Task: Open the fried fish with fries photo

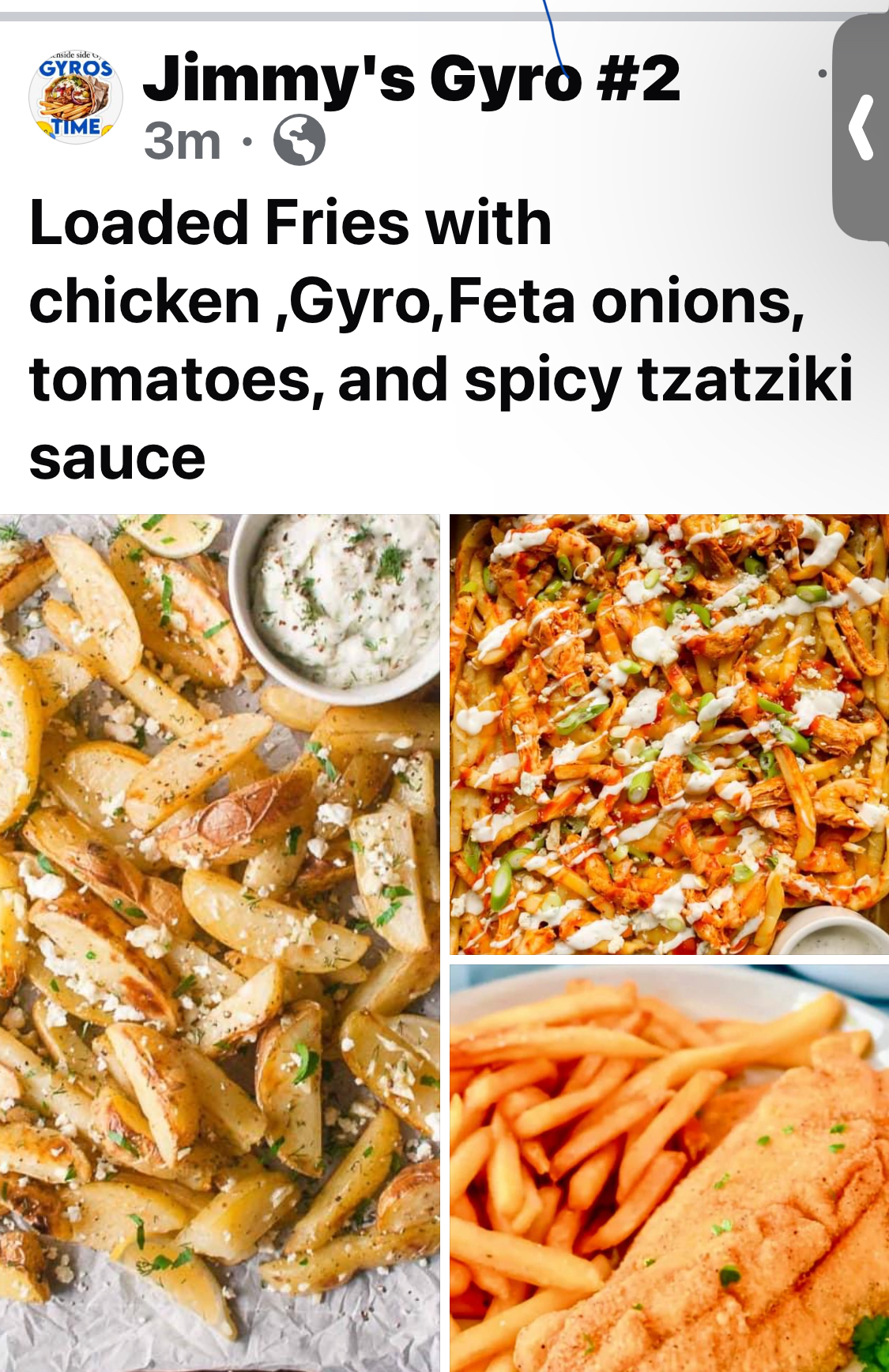Action: [668, 1169]
